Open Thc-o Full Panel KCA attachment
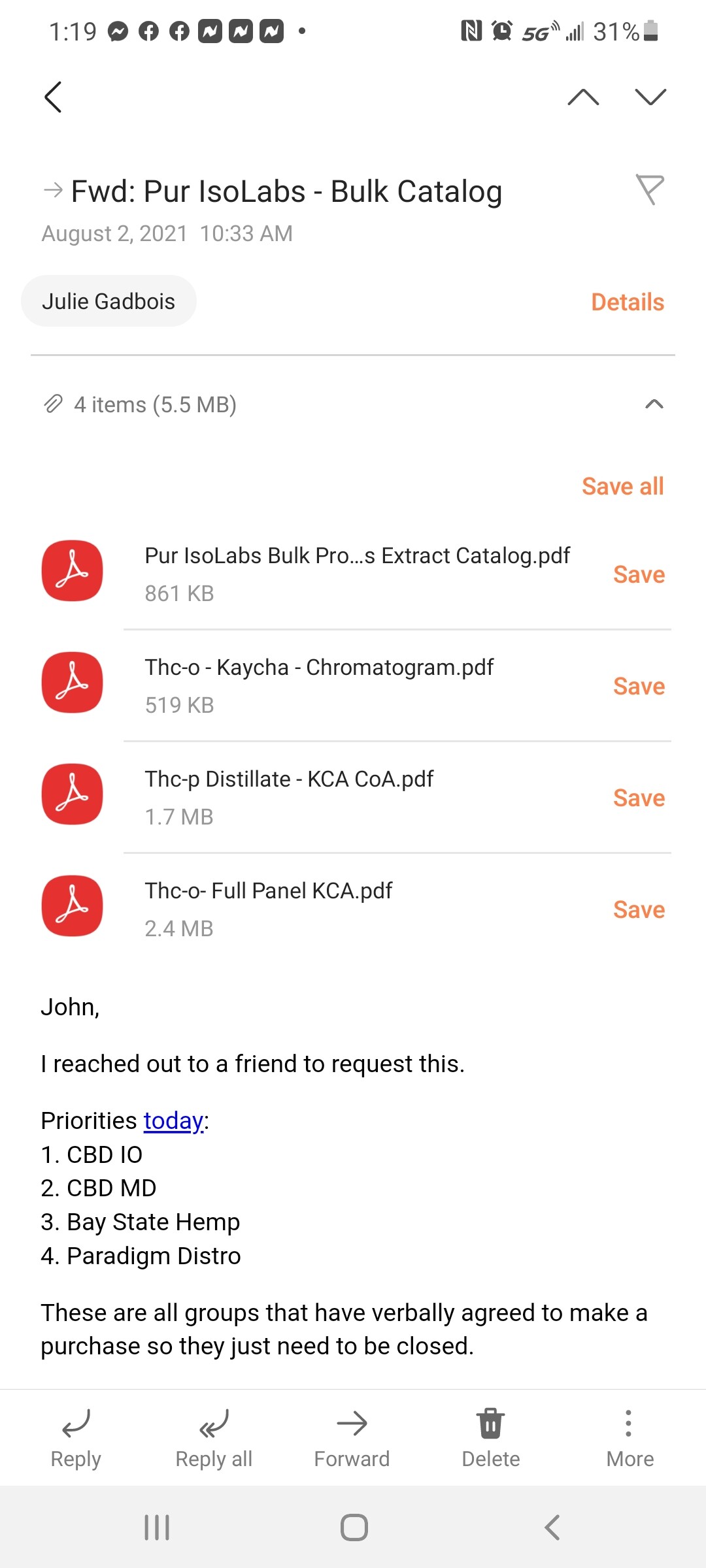Screen dimensions: 706x1568 269,908
